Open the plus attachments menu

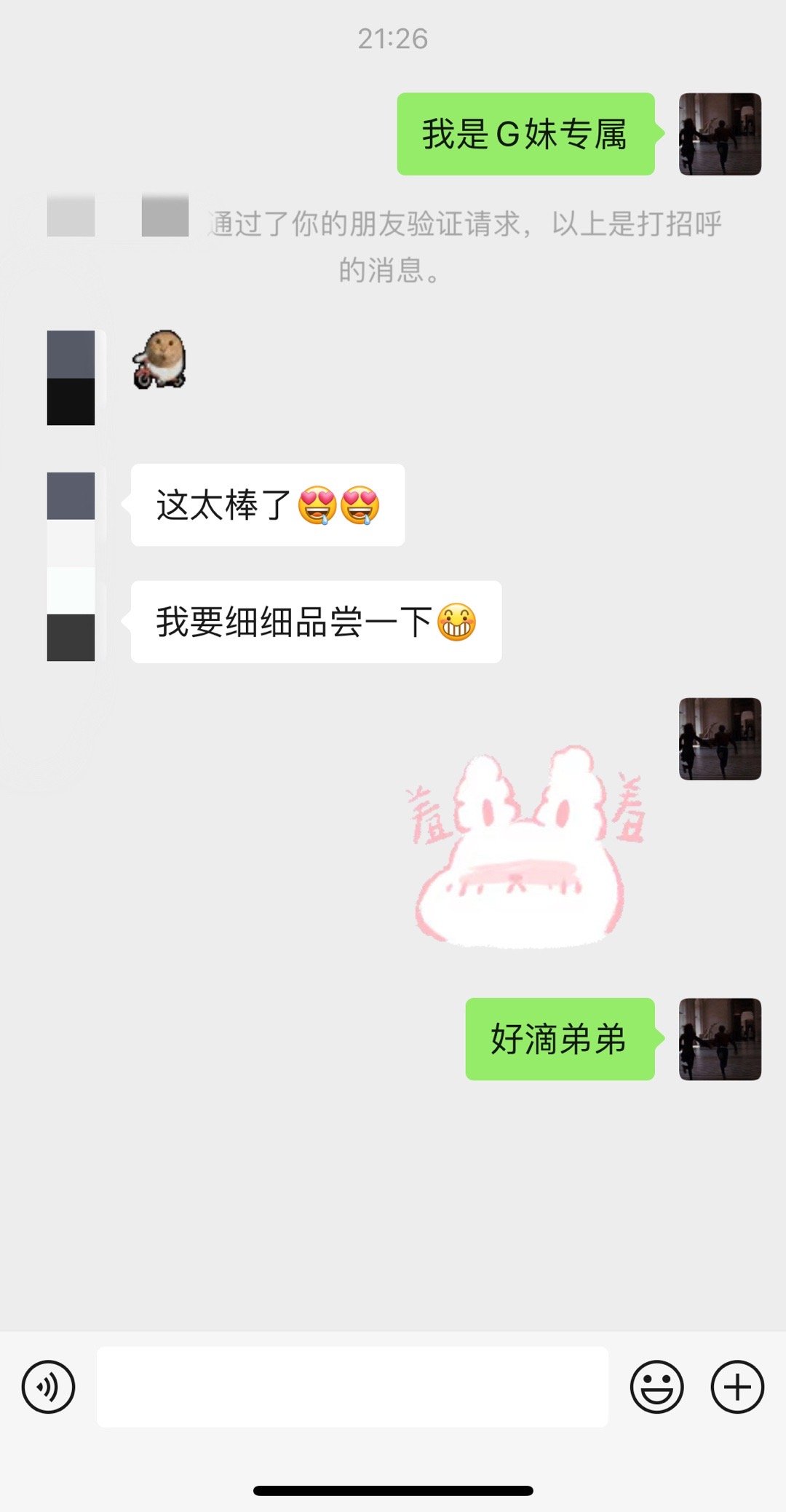[x=737, y=1387]
